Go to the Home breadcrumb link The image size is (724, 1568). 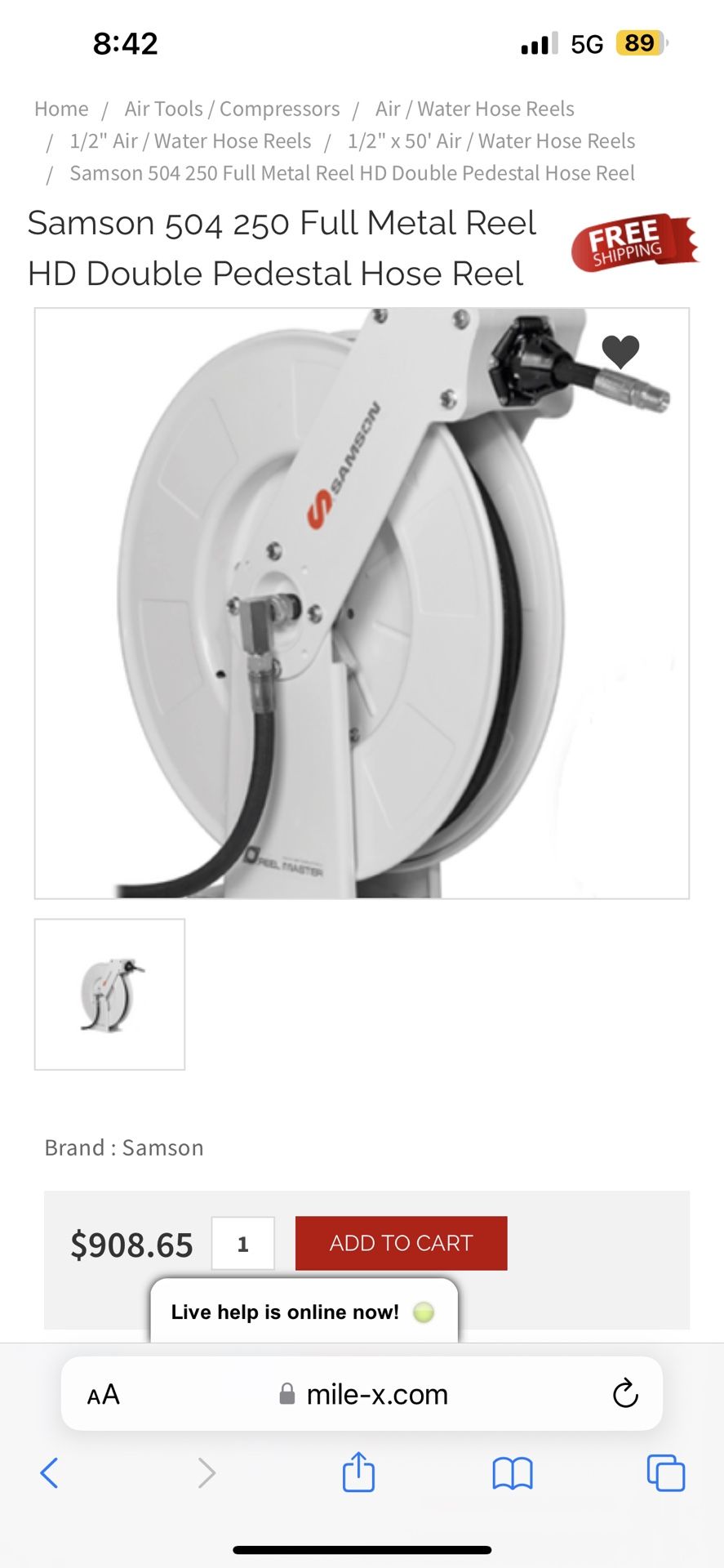[60, 108]
